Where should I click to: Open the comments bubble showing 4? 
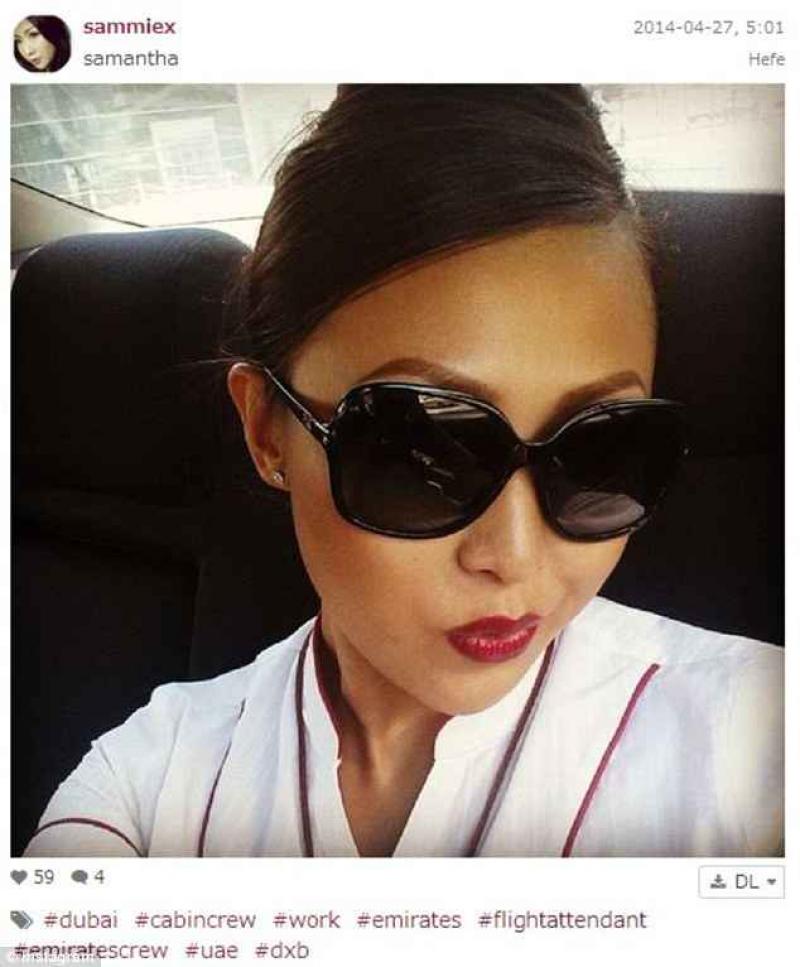79,877
